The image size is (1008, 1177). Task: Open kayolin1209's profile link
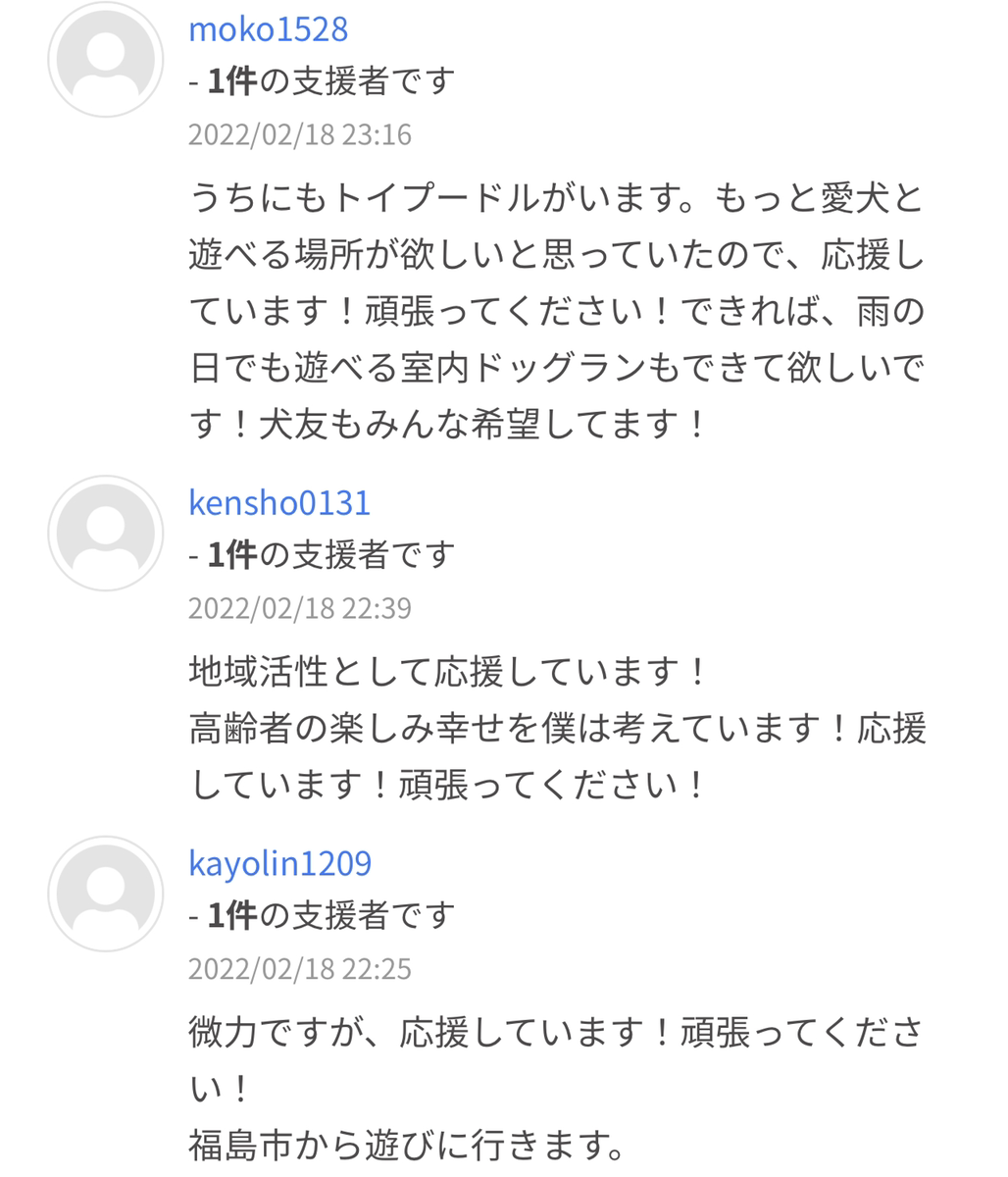tap(279, 863)
